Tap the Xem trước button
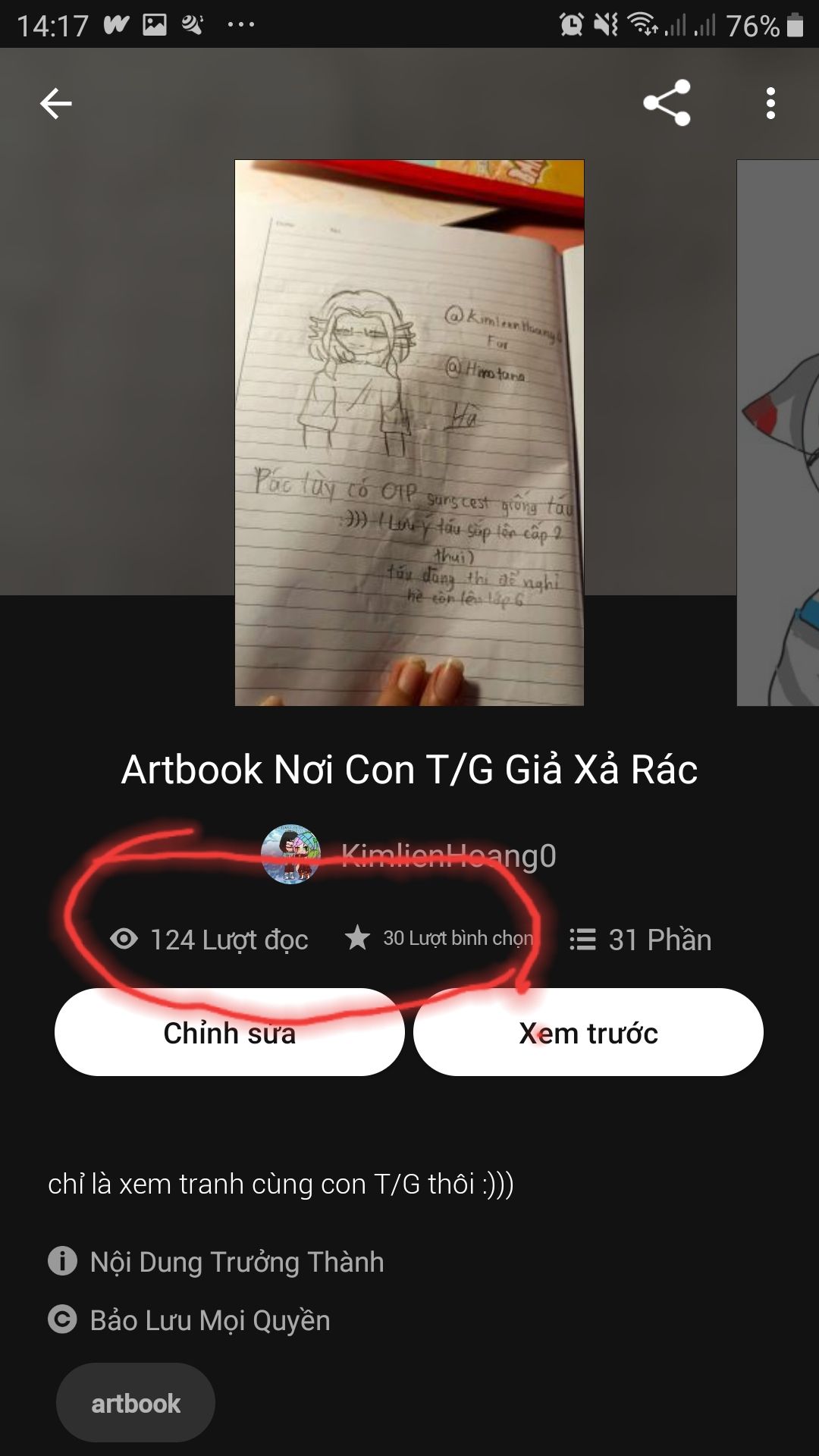This screenshot has height=1456, width=819. tap(588, 1032)
